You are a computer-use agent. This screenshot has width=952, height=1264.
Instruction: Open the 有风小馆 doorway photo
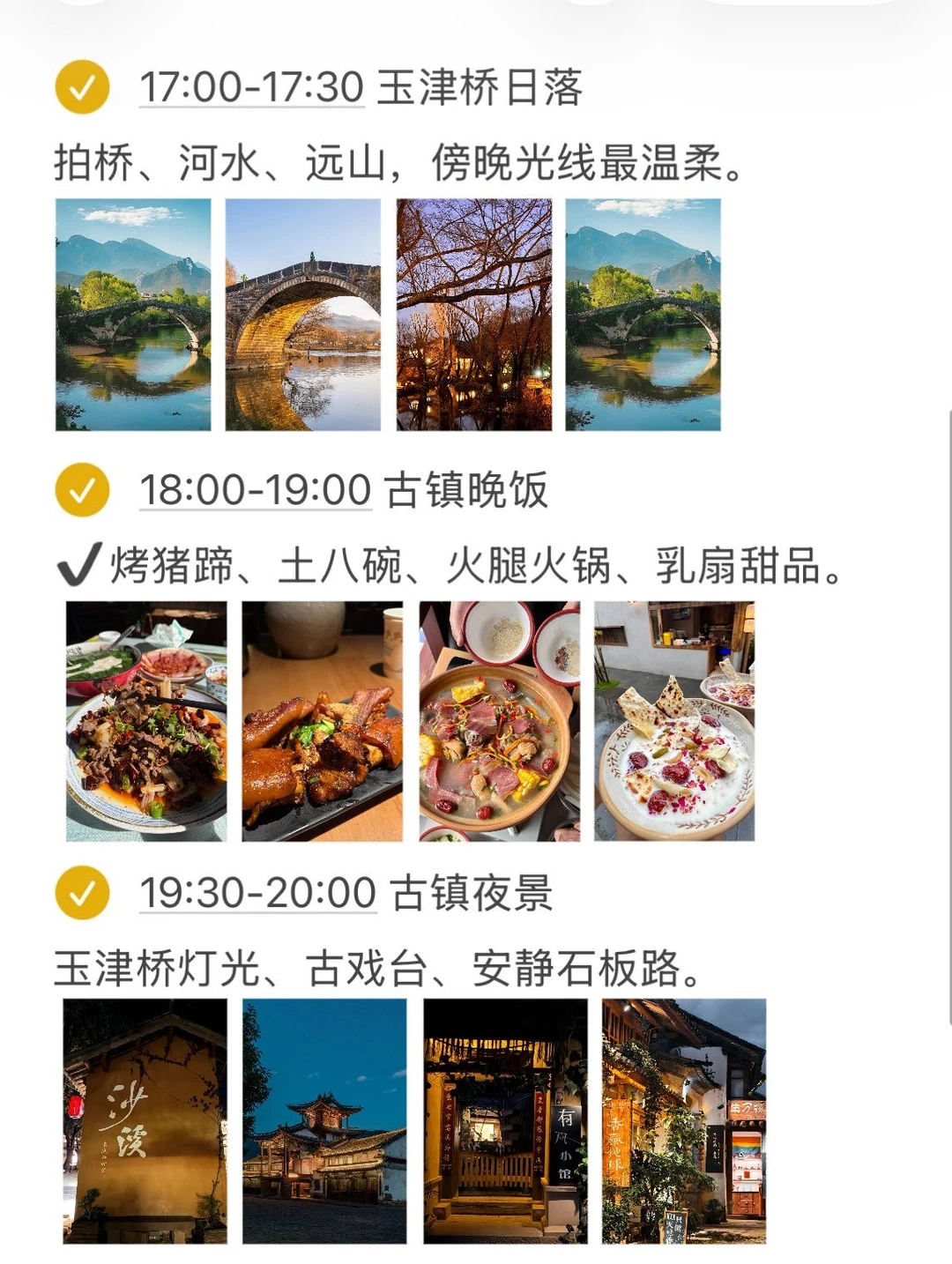coord(504,1121)
